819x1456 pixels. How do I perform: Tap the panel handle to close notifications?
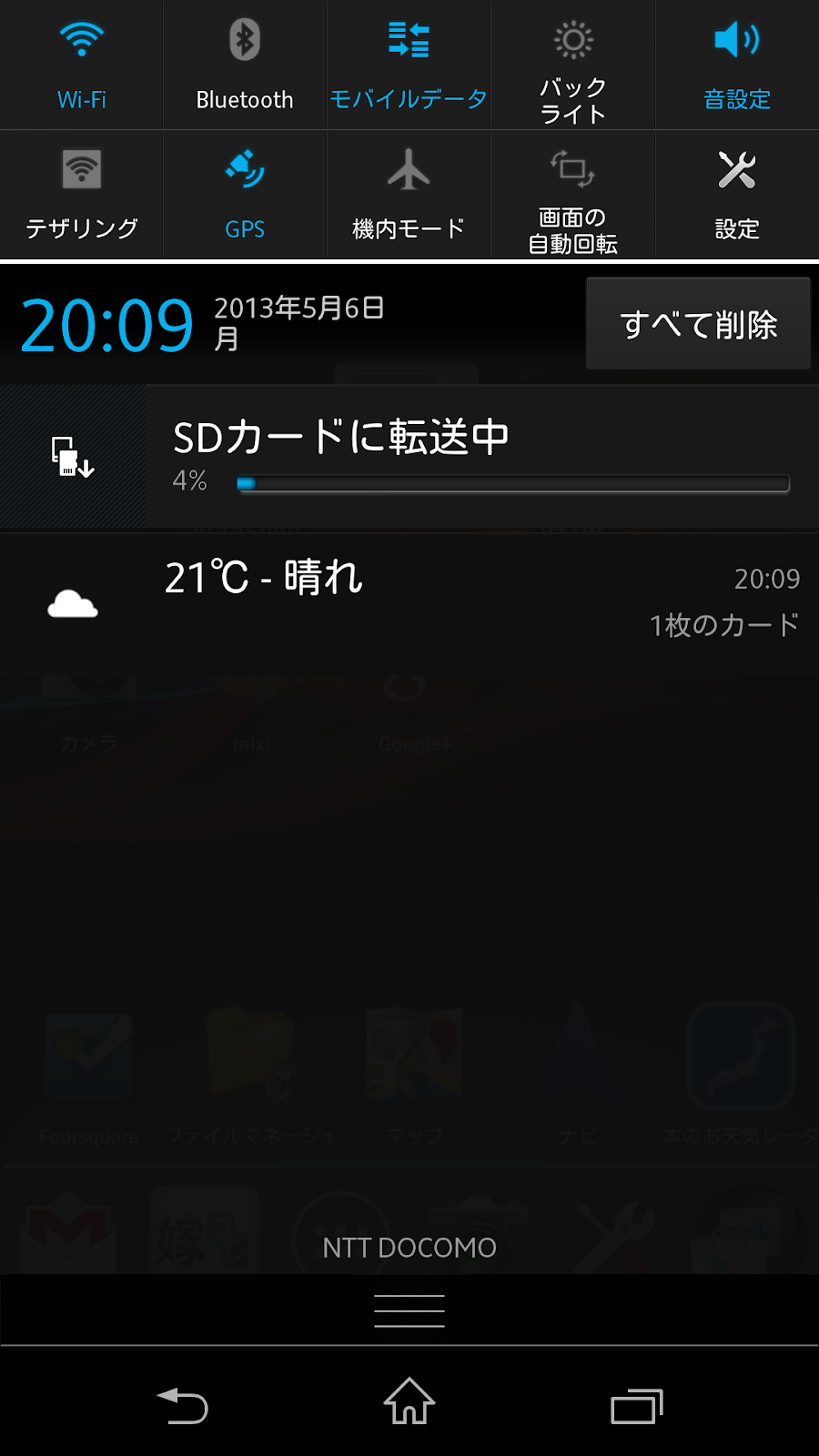pos(409,1310)
